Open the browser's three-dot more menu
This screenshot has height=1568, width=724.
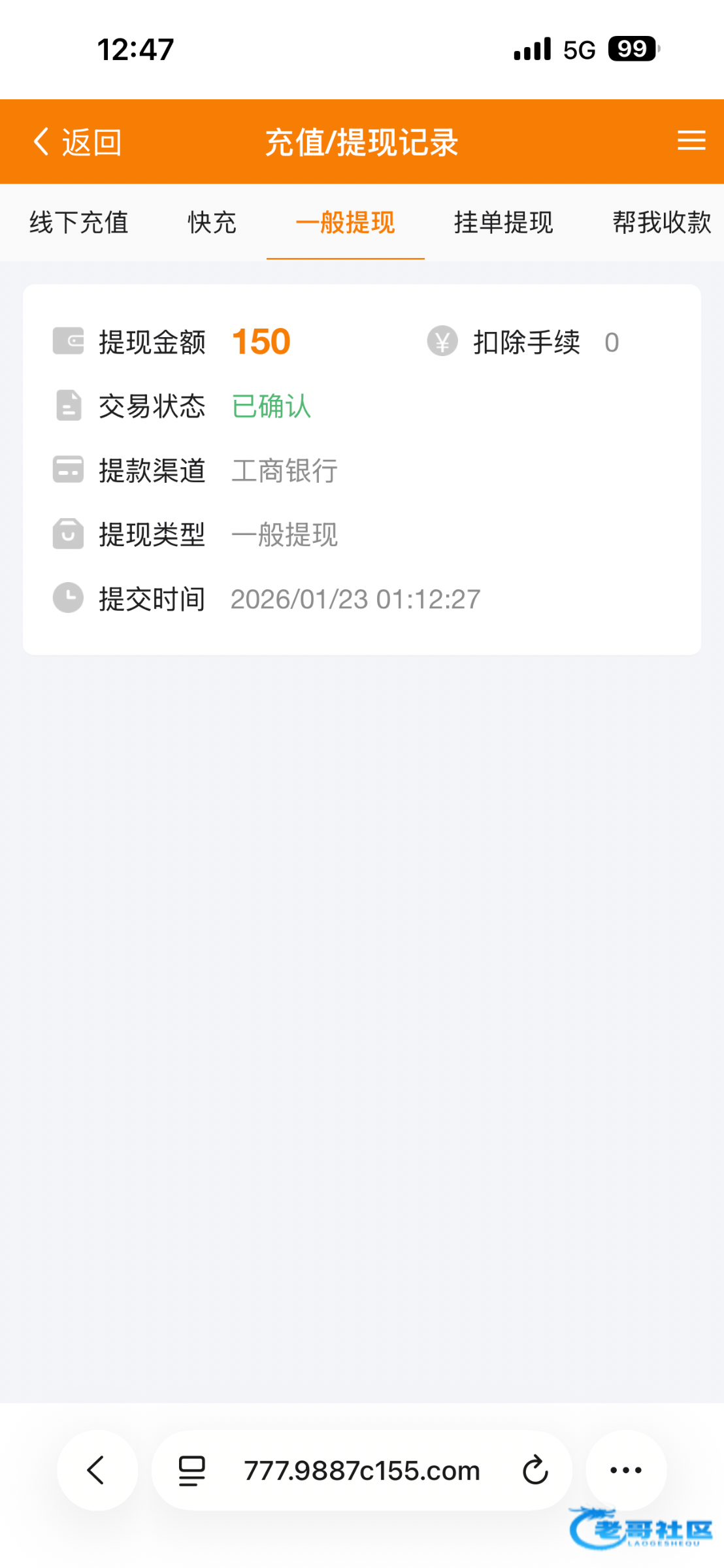coord(625,1471)
